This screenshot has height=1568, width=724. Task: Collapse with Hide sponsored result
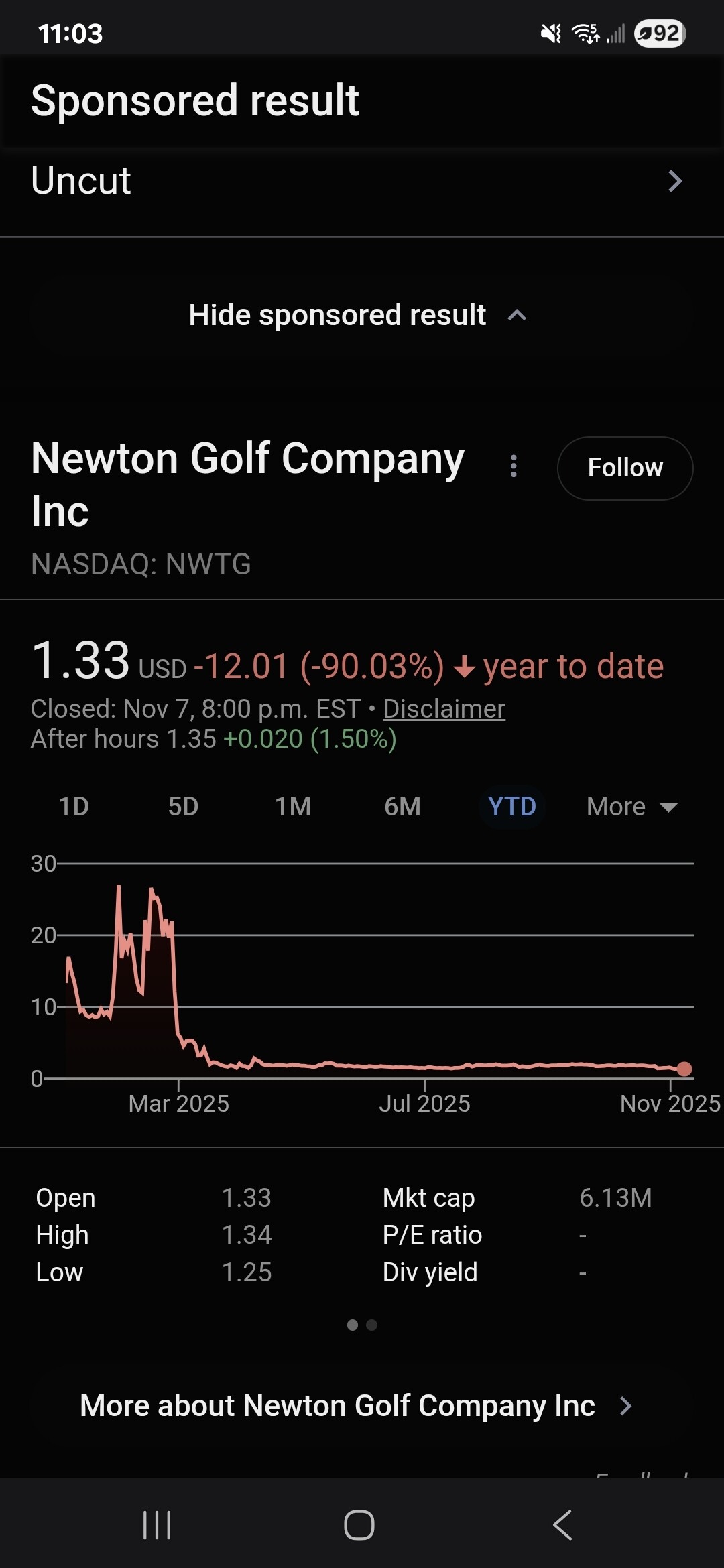tap(357, 315)
